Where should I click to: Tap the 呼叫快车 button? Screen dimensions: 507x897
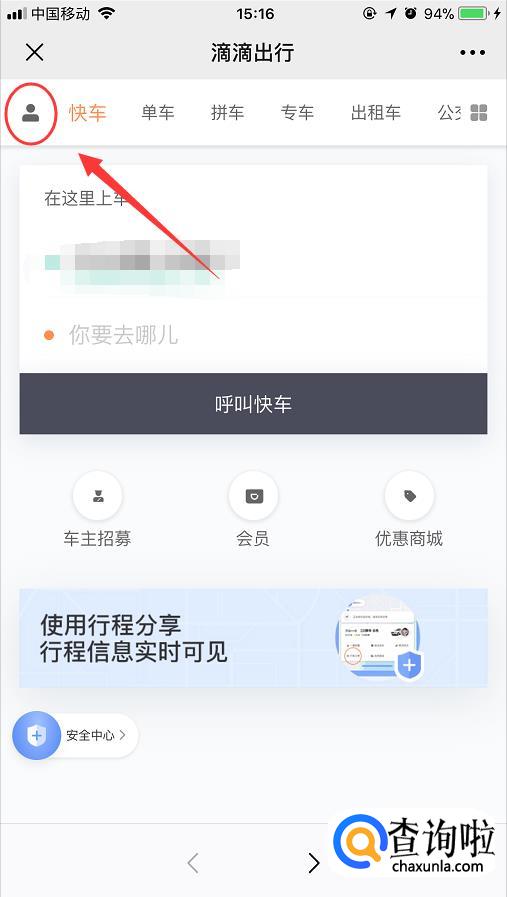point(254,404)
